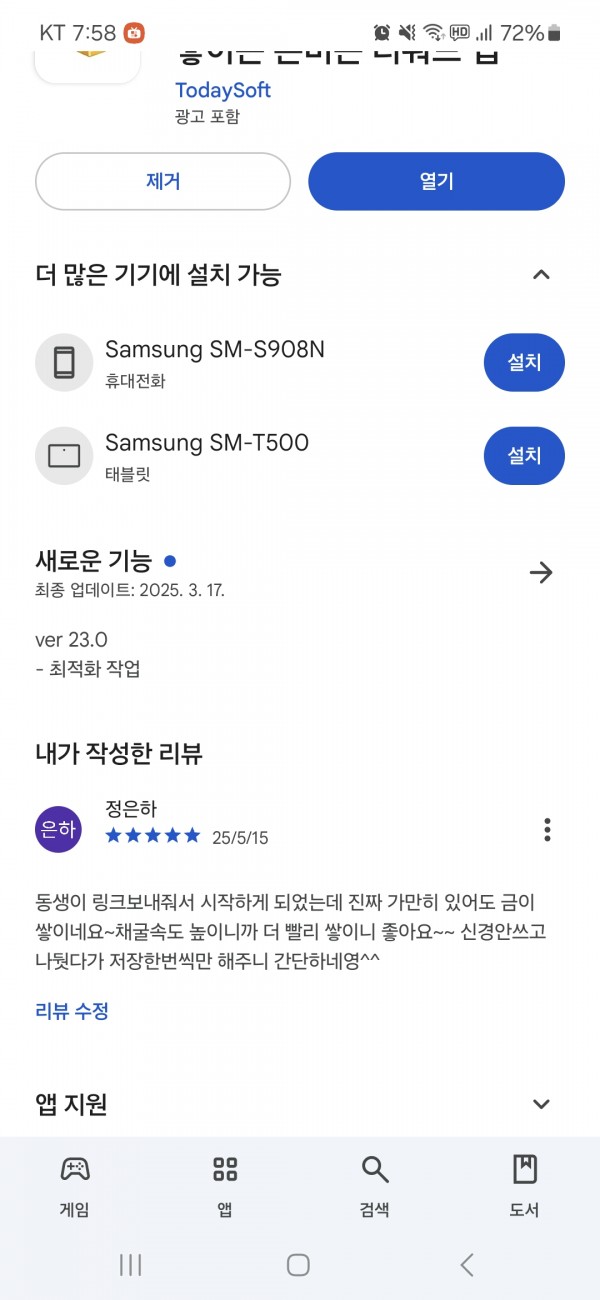Tap the 제거 uninstall button
The image size is (600, 1300).
163,181
